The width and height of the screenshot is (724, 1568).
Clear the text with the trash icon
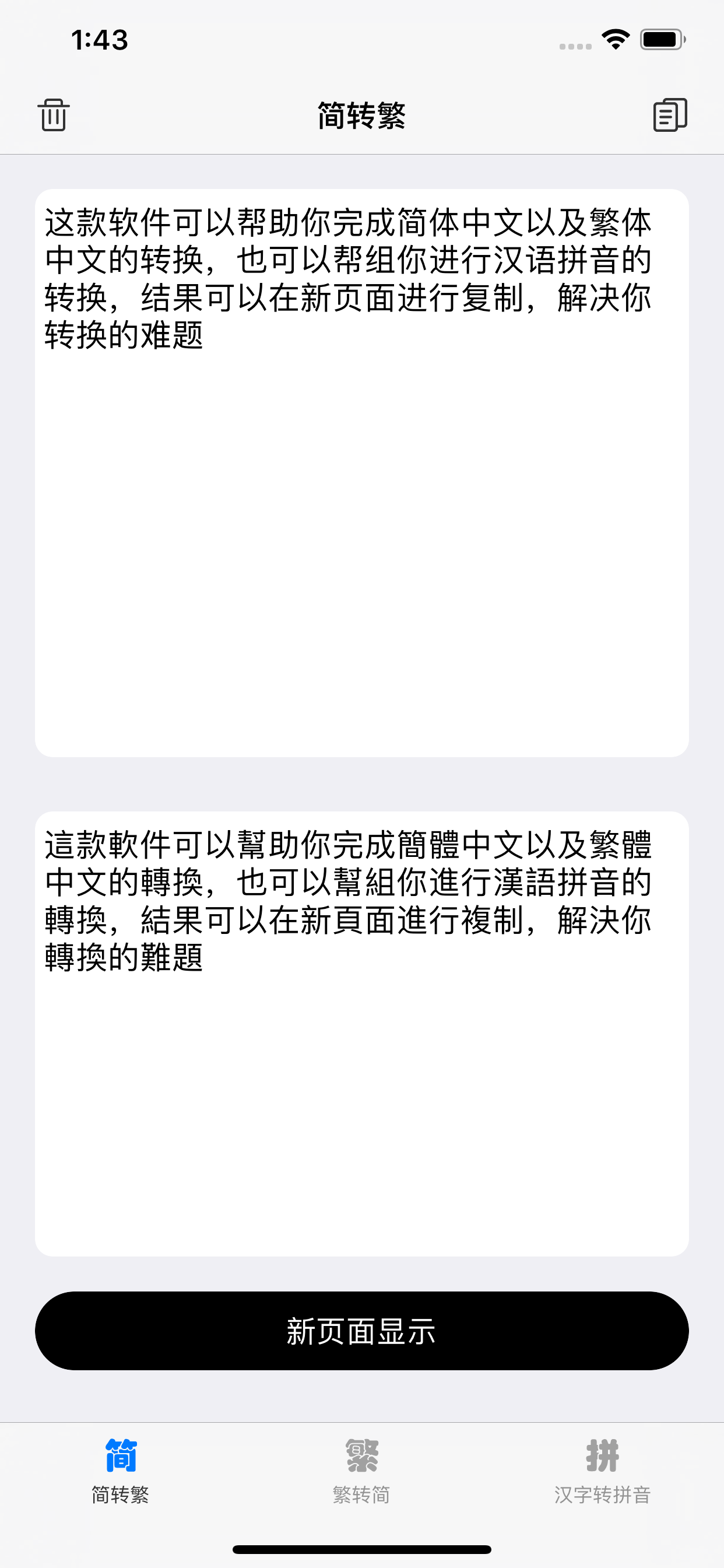[54, 115]
